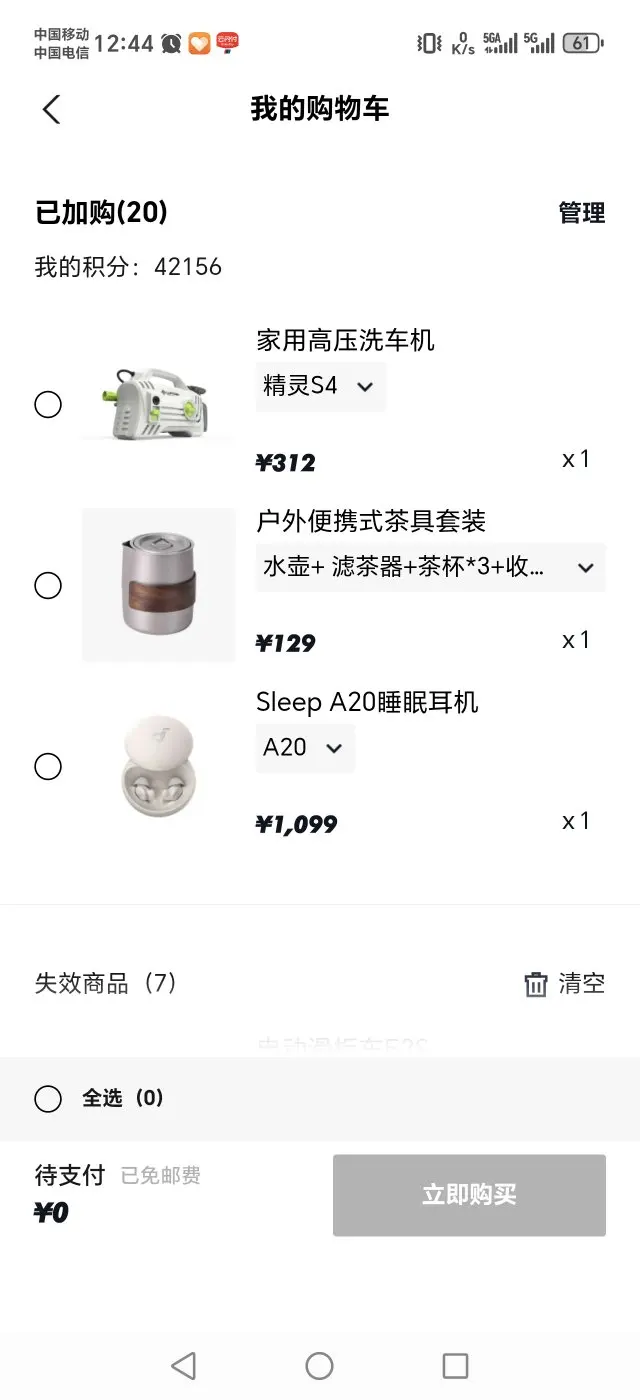The width and height of the screenshot is (640, 1400).
Task: Expand the 精灵S4 model dropdown
Action: [320, 386]
